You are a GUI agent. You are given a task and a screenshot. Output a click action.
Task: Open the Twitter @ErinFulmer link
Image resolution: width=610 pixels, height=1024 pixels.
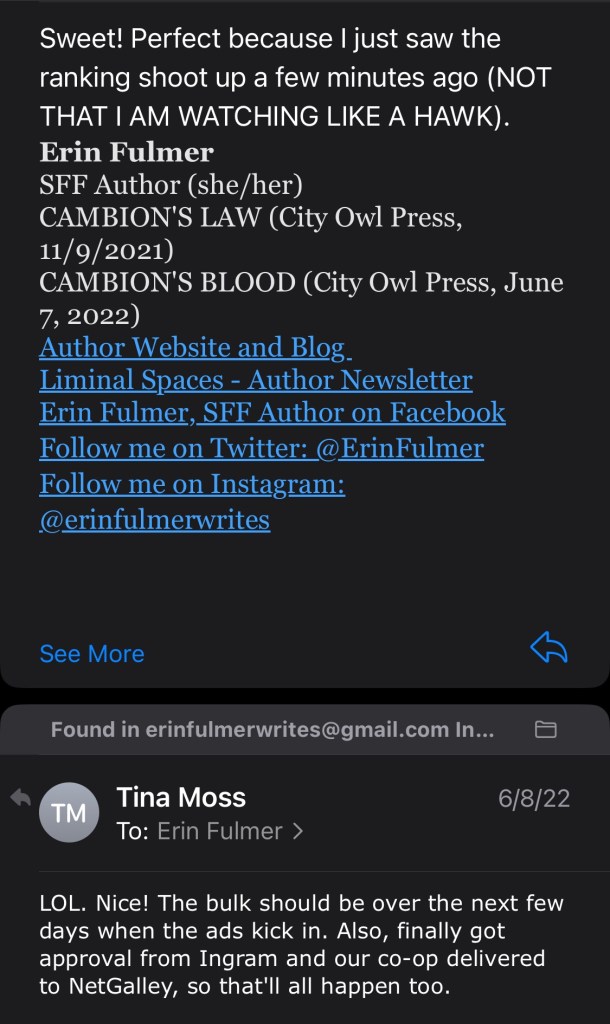click(x=261, y=449)
